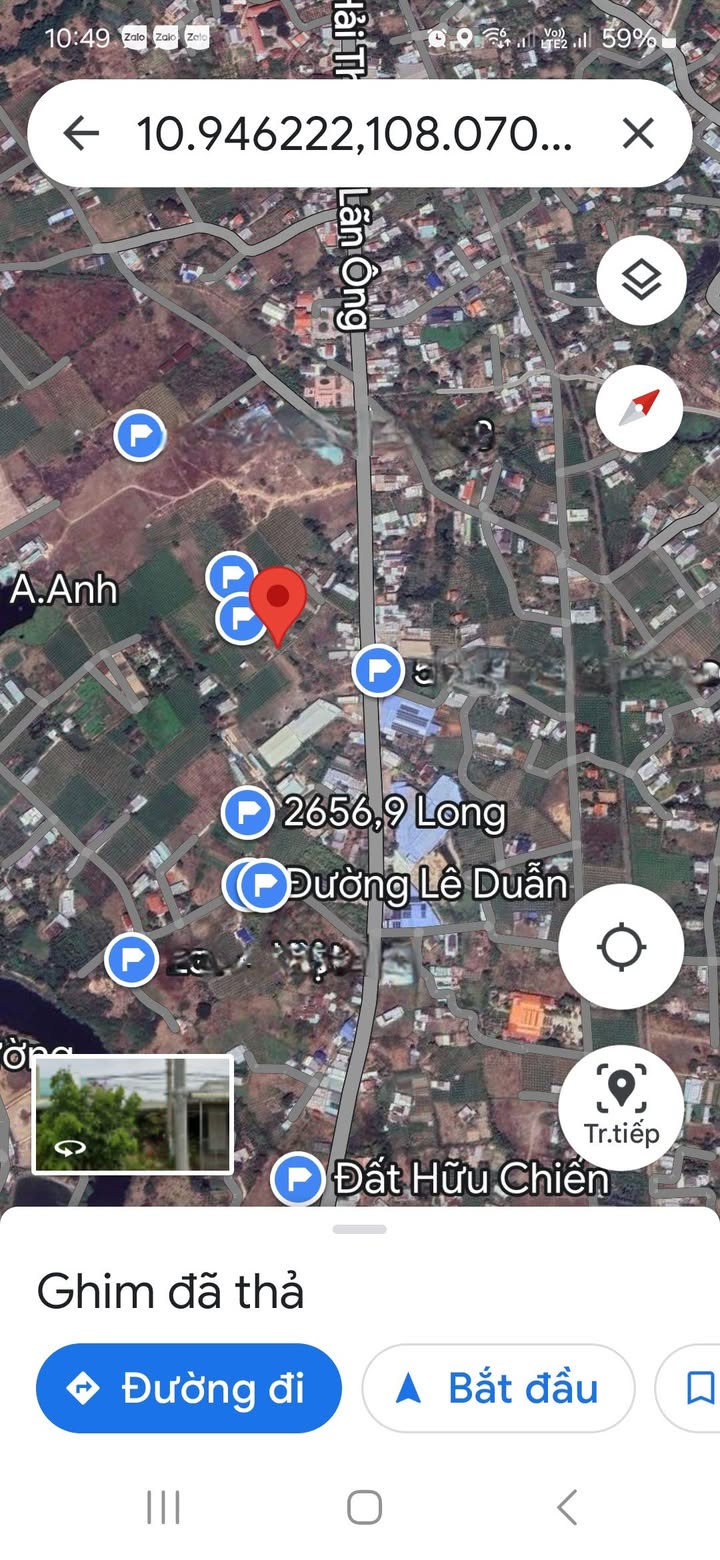The image size is (720, 1560).
Task: Start navigation with Bắt đầu
Action: (x=498, y=1388)
